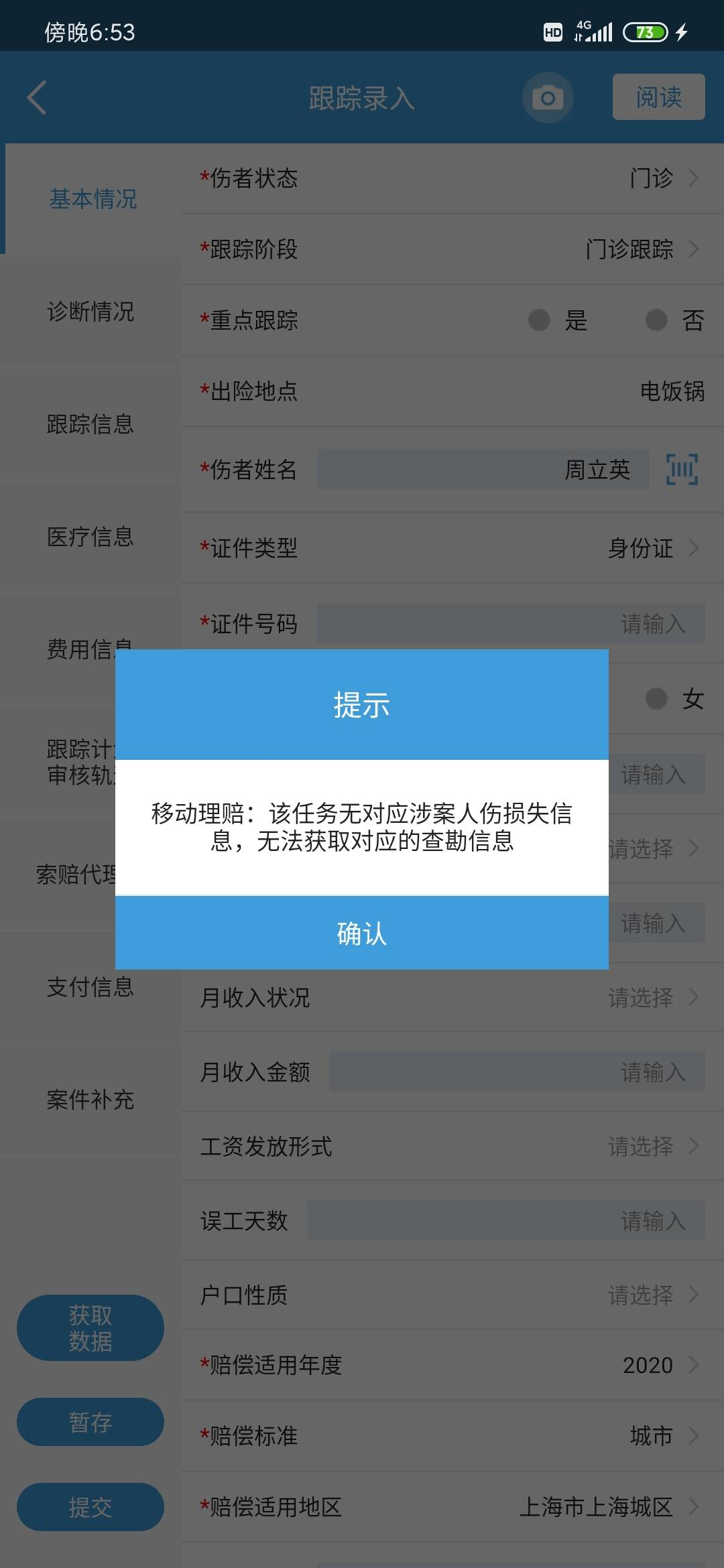Enter the 证件号码 field

(x=511, y=623)
